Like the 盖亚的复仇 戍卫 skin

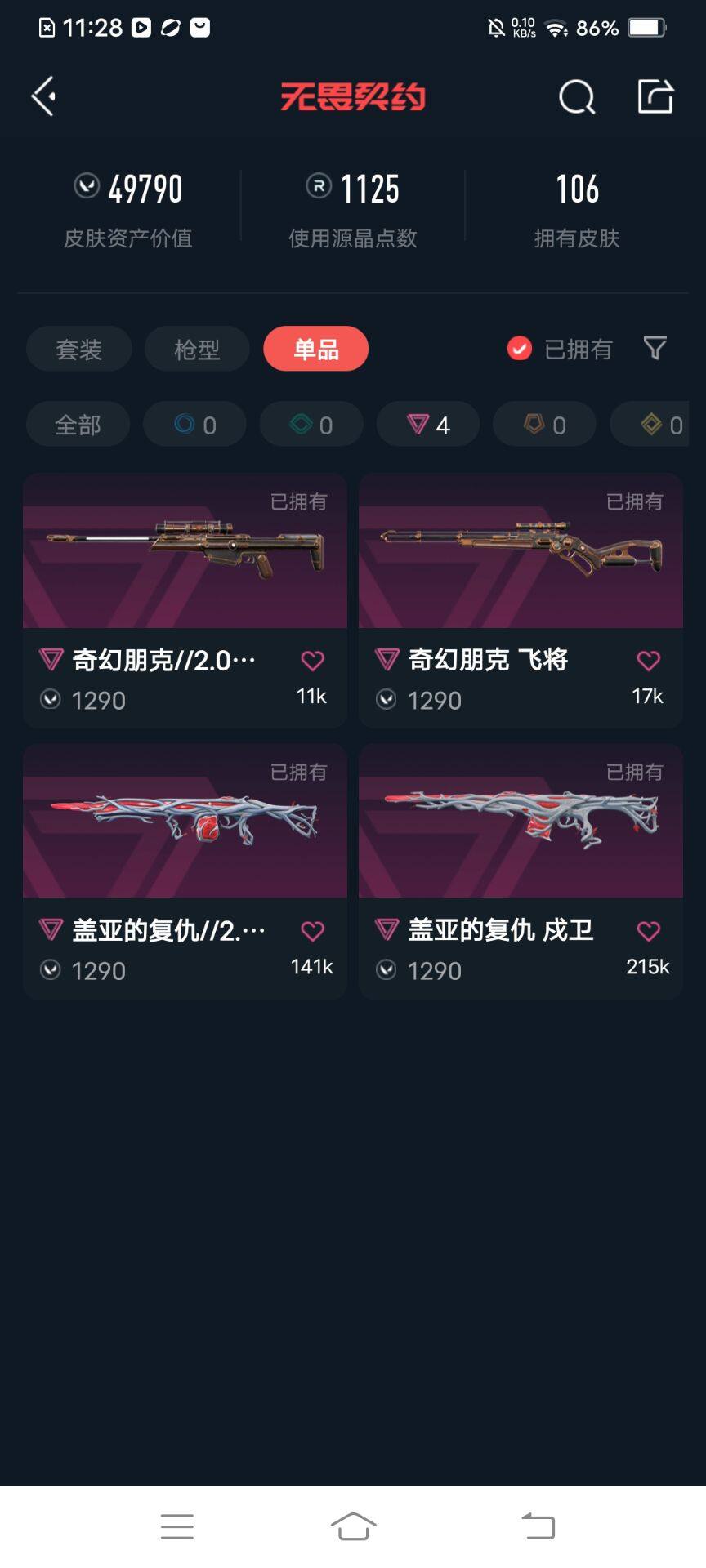click(648, 930)
